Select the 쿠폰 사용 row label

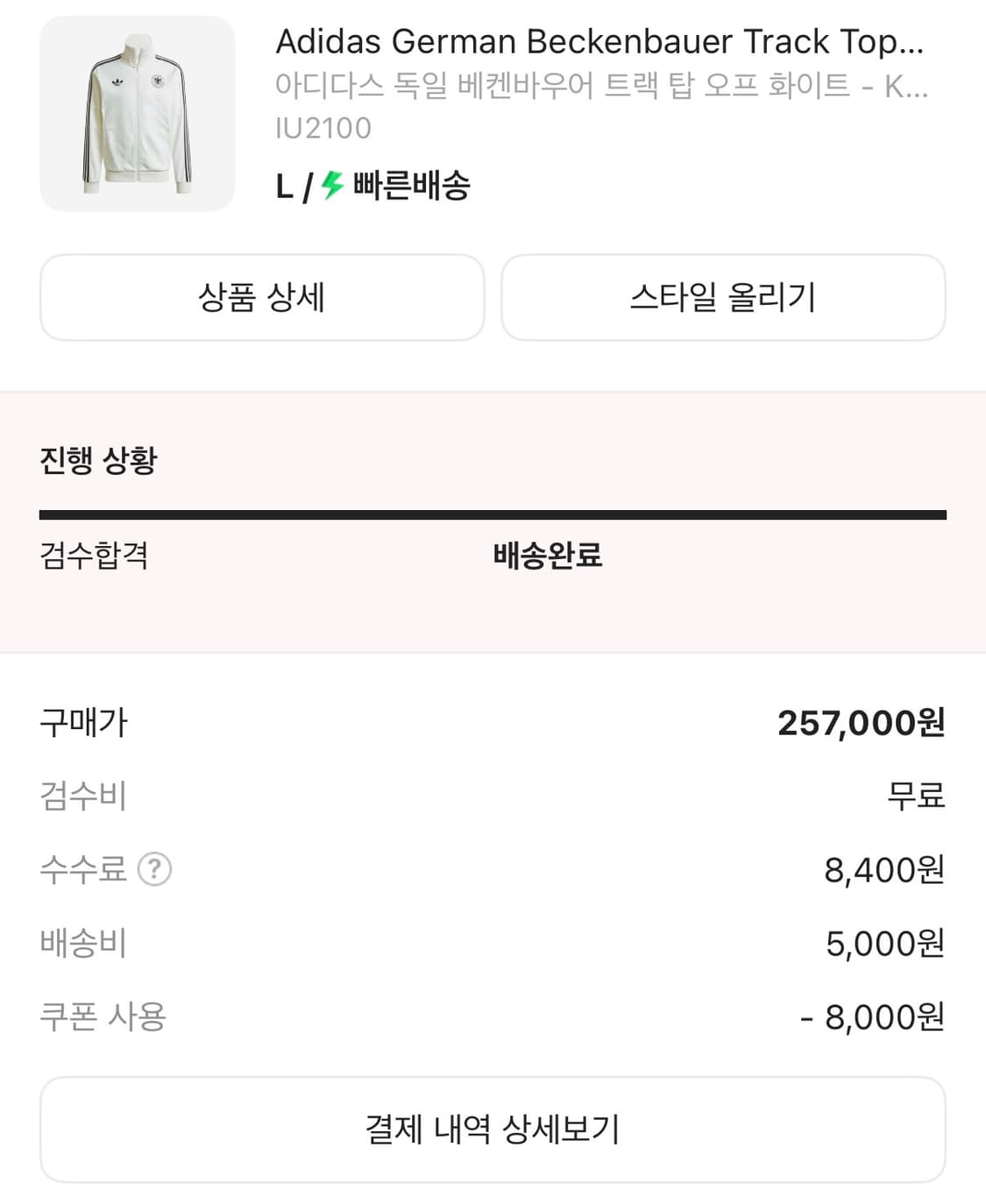tap(104, 1016)
